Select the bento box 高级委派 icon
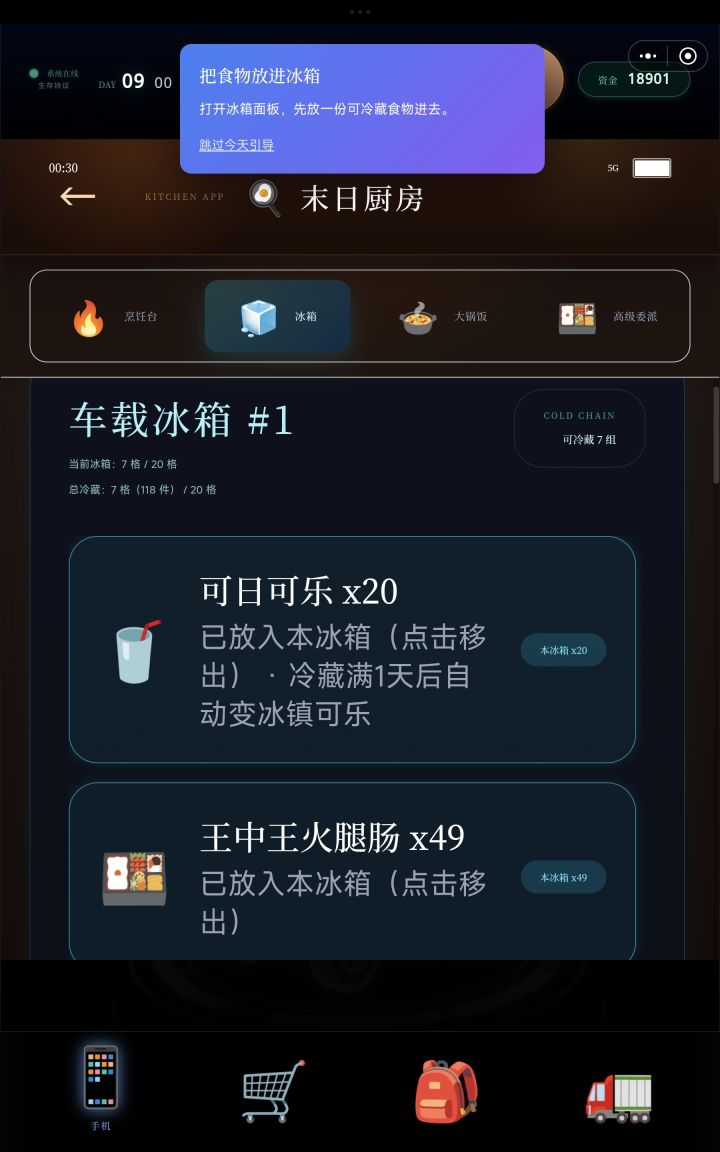This screenshot has width=720, height=1152. pyautogui.click(x=577, y=316)
